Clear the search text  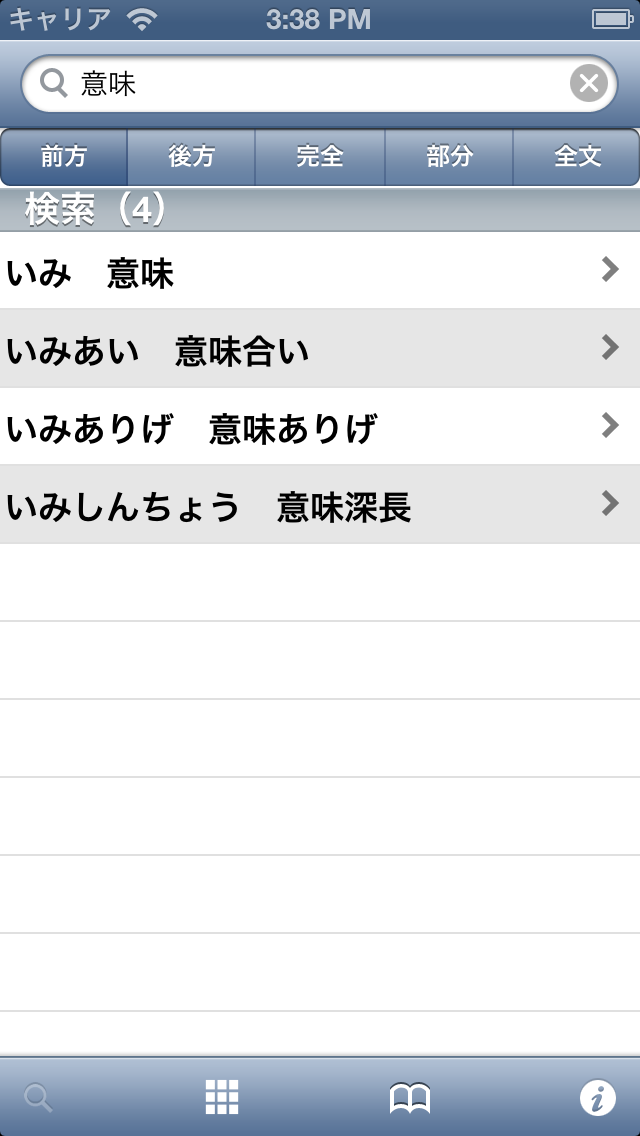pyautogui.click(x=589, y=84)
